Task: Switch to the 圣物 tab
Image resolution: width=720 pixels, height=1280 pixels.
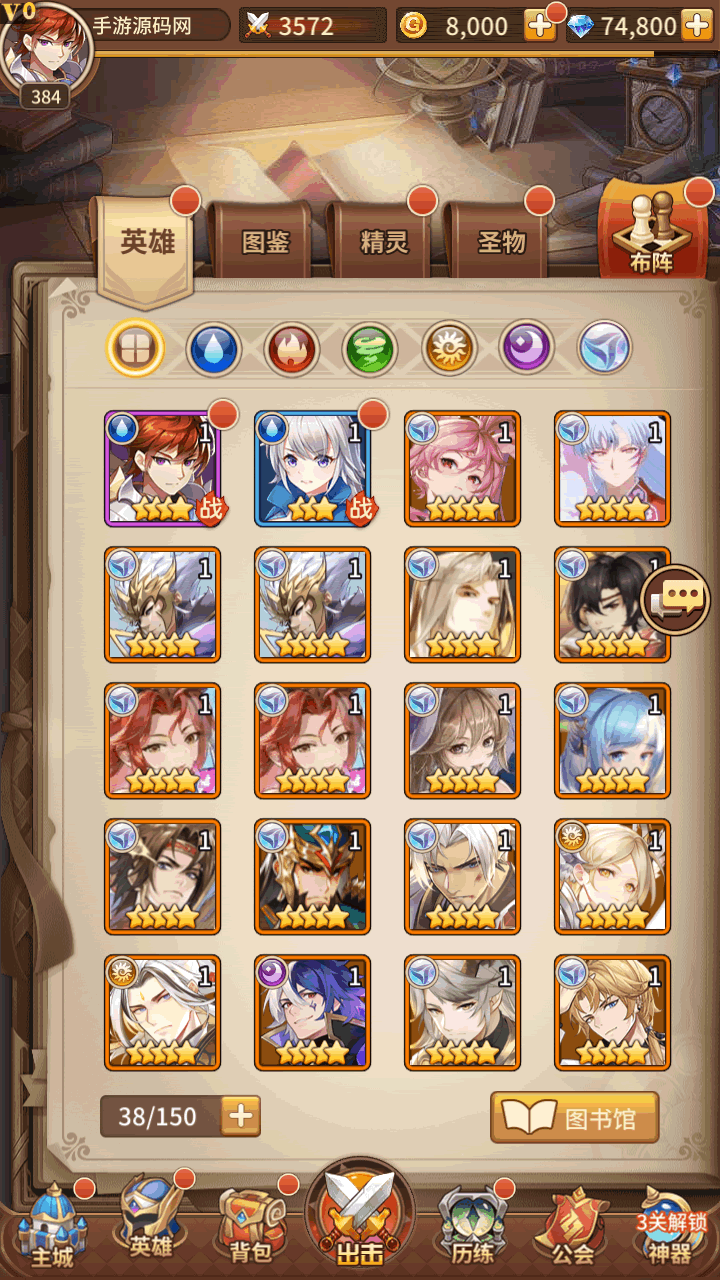Action: [501, 242]
